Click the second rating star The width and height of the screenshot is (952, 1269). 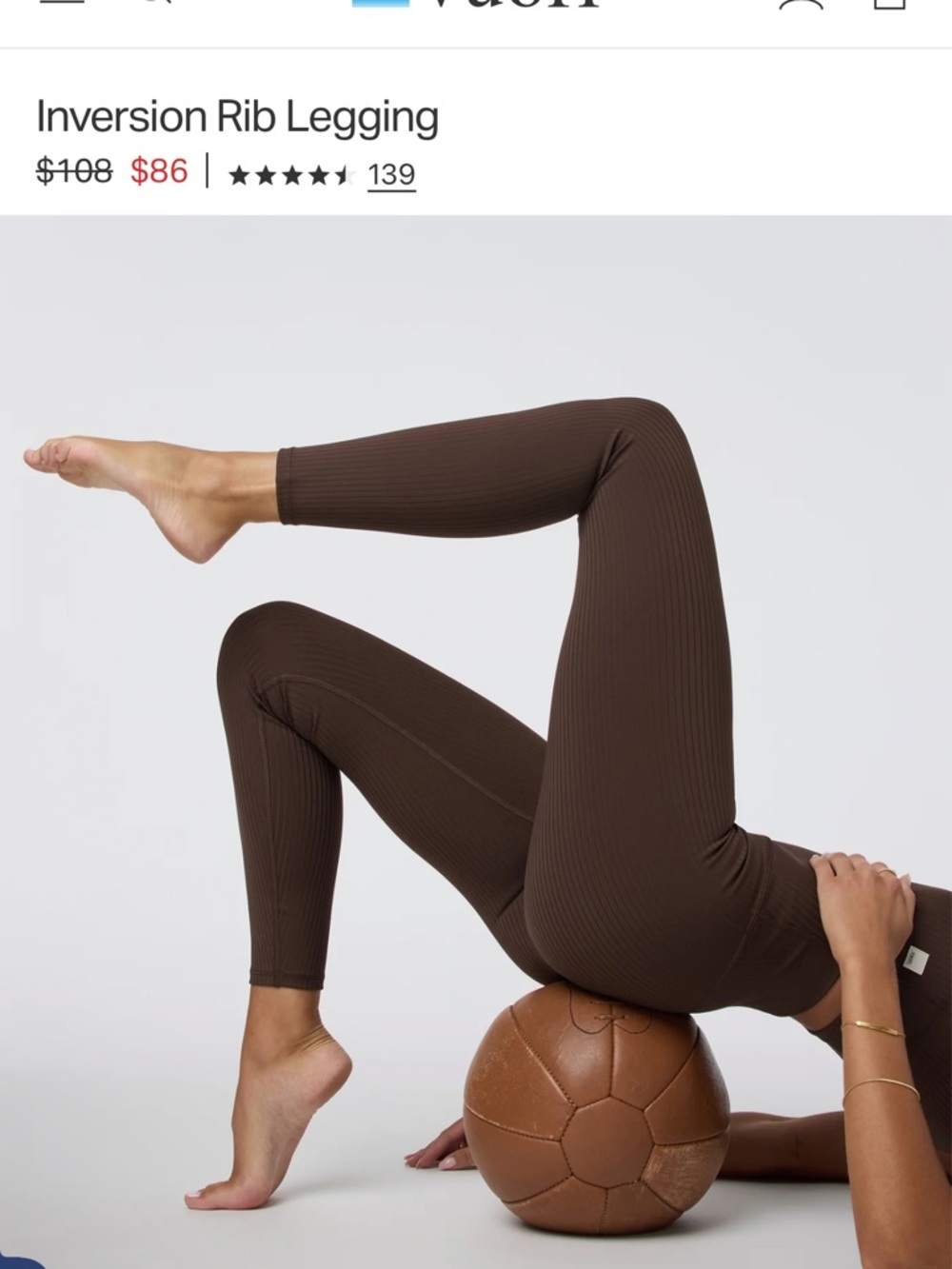click(x=267, y=174)
